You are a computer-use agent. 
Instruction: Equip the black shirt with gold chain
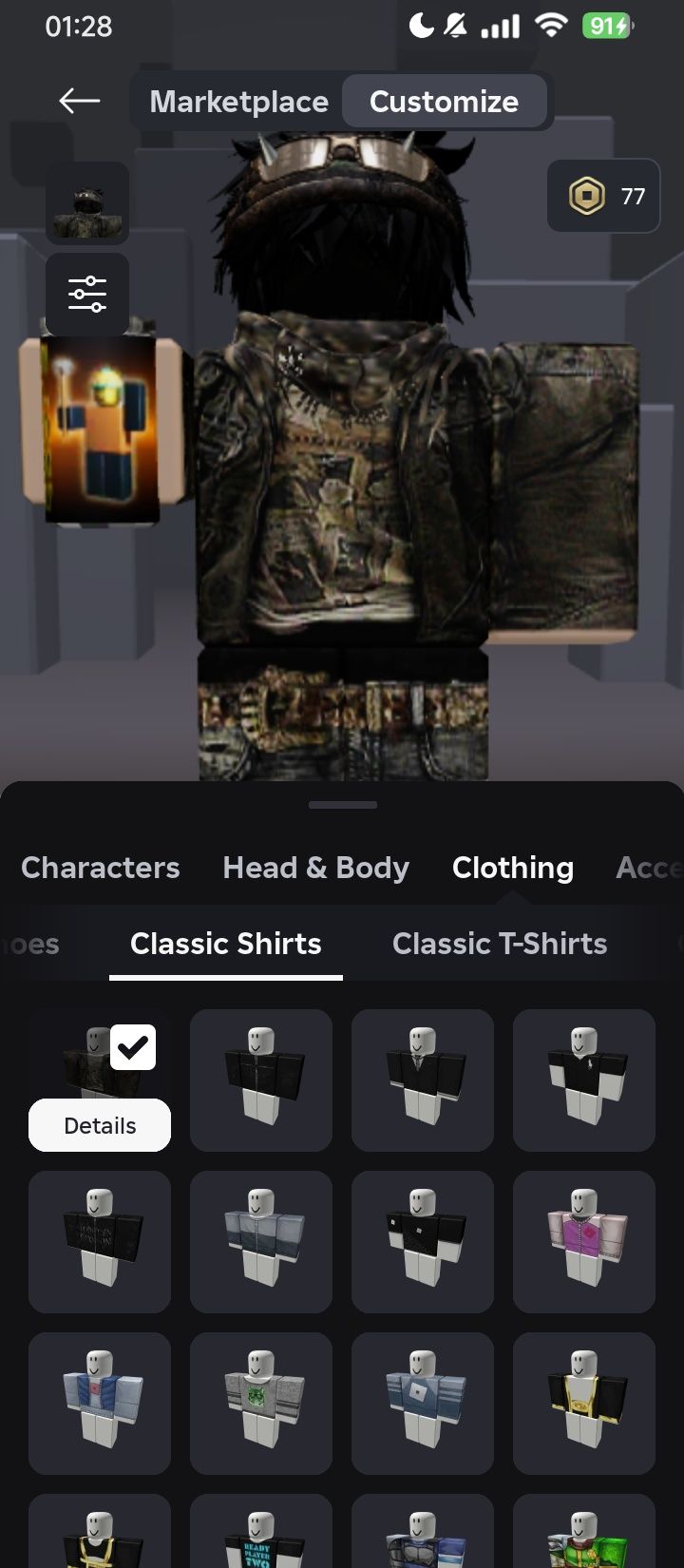click(x=584, y=1404)
